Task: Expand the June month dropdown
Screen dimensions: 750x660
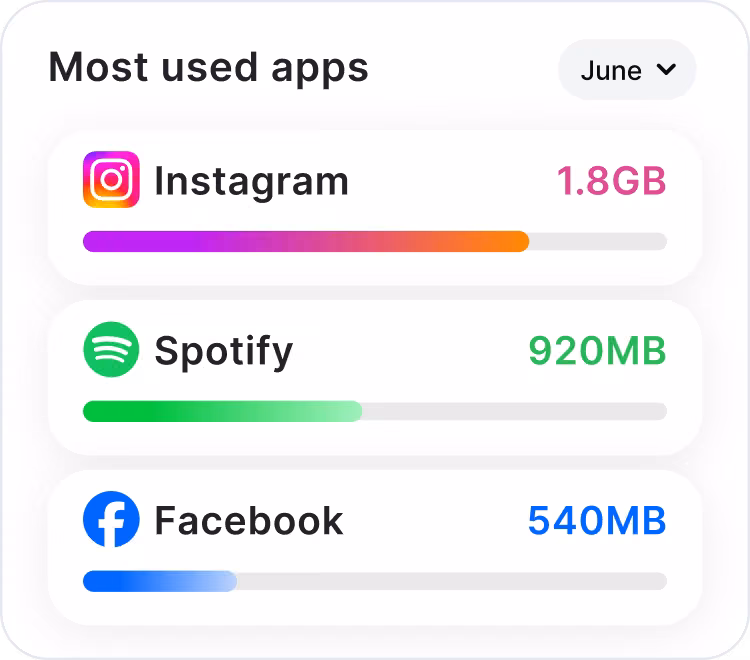Action: tap(627, 70)
